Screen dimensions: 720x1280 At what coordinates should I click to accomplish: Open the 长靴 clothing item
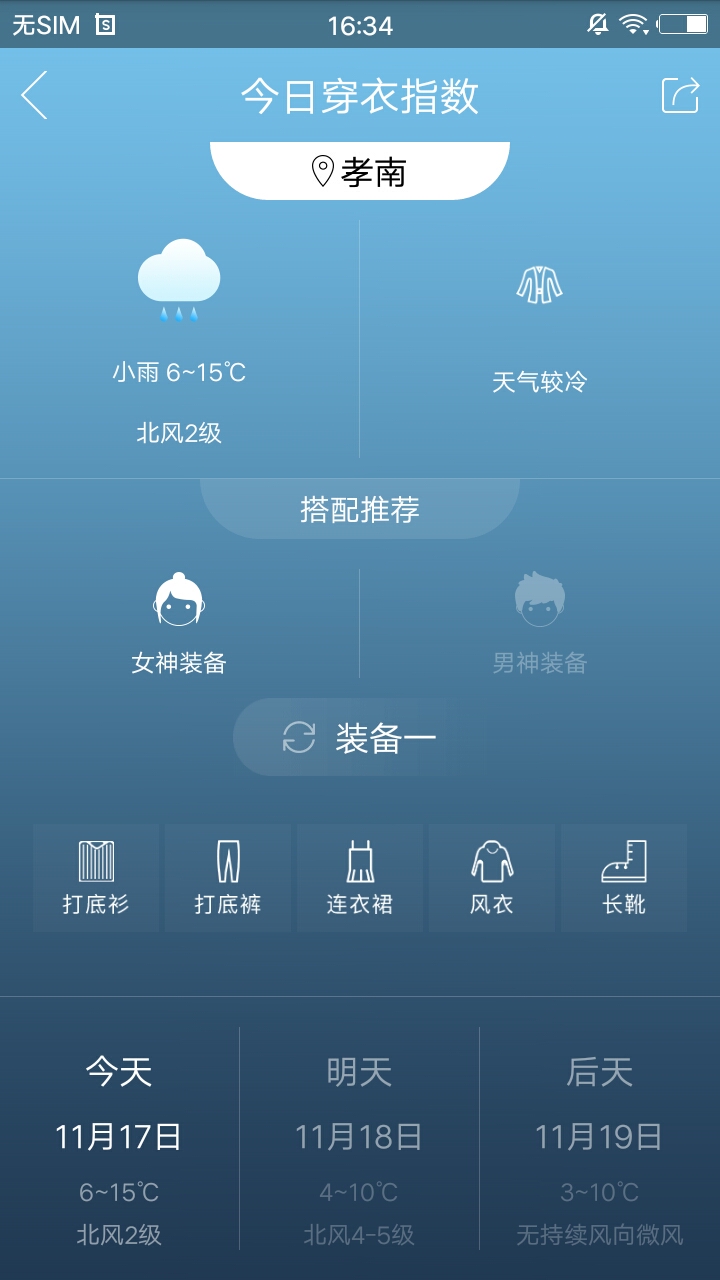tap(624, 878)
